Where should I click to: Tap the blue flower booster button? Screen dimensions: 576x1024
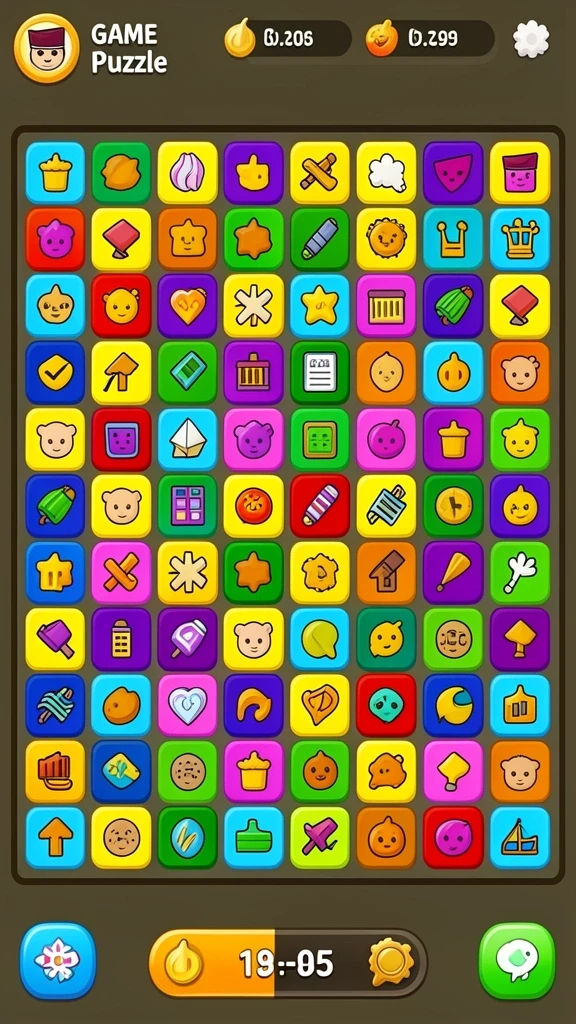57,961
